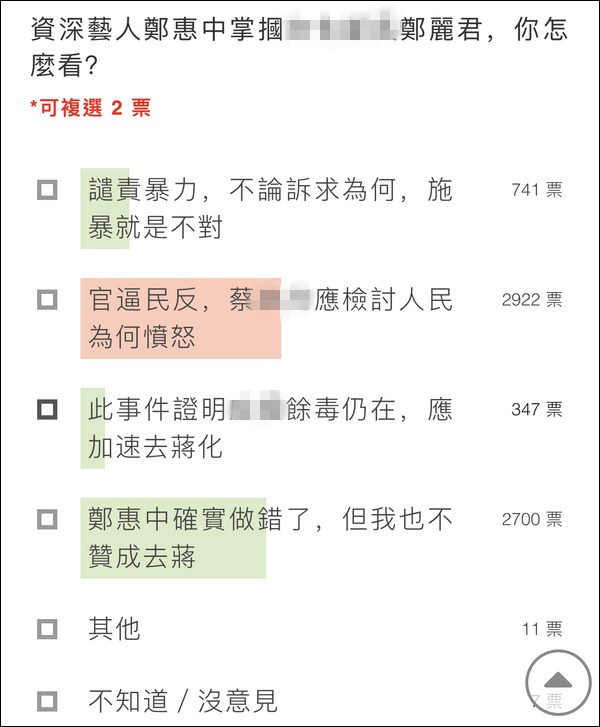Mark the 其他 option
600x727 pixels.
pos(47,629)
